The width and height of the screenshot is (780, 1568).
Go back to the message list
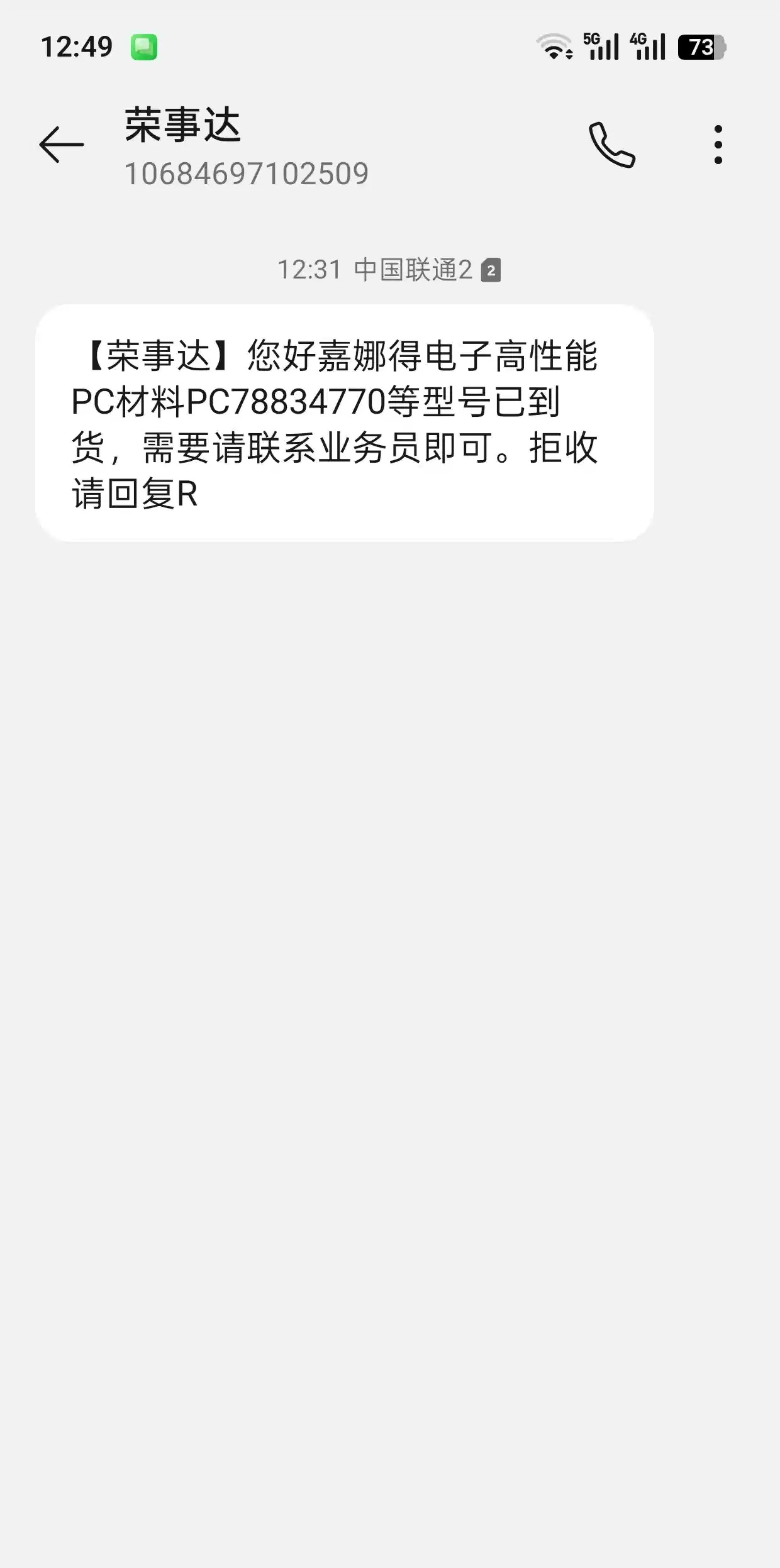(61, 145)
